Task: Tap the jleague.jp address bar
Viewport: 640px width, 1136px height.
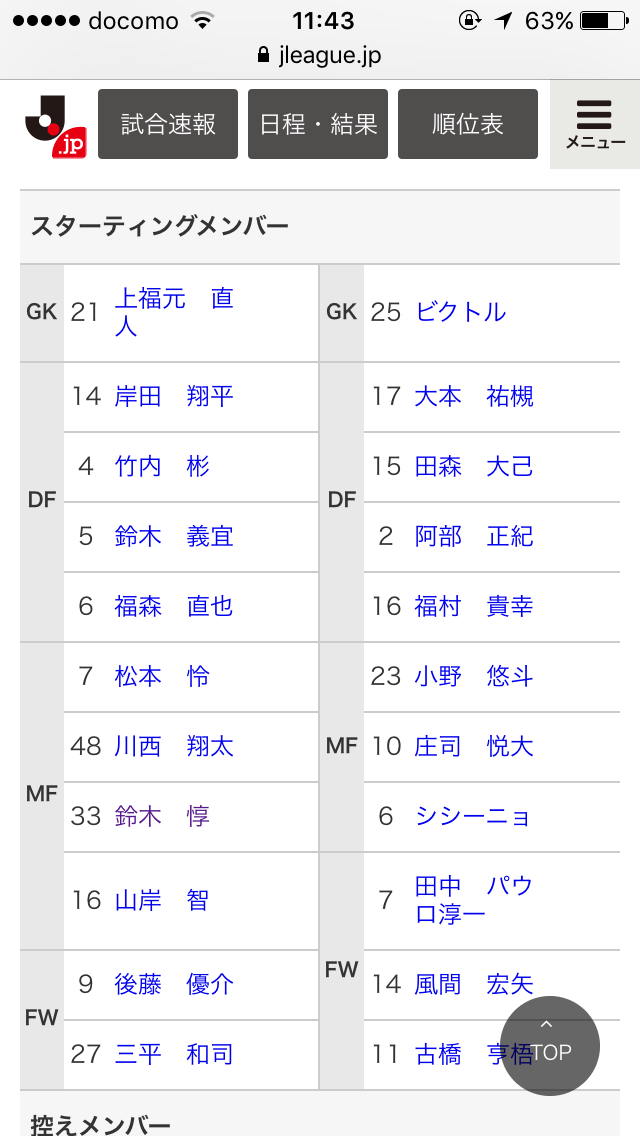Action: coord(320,56)
